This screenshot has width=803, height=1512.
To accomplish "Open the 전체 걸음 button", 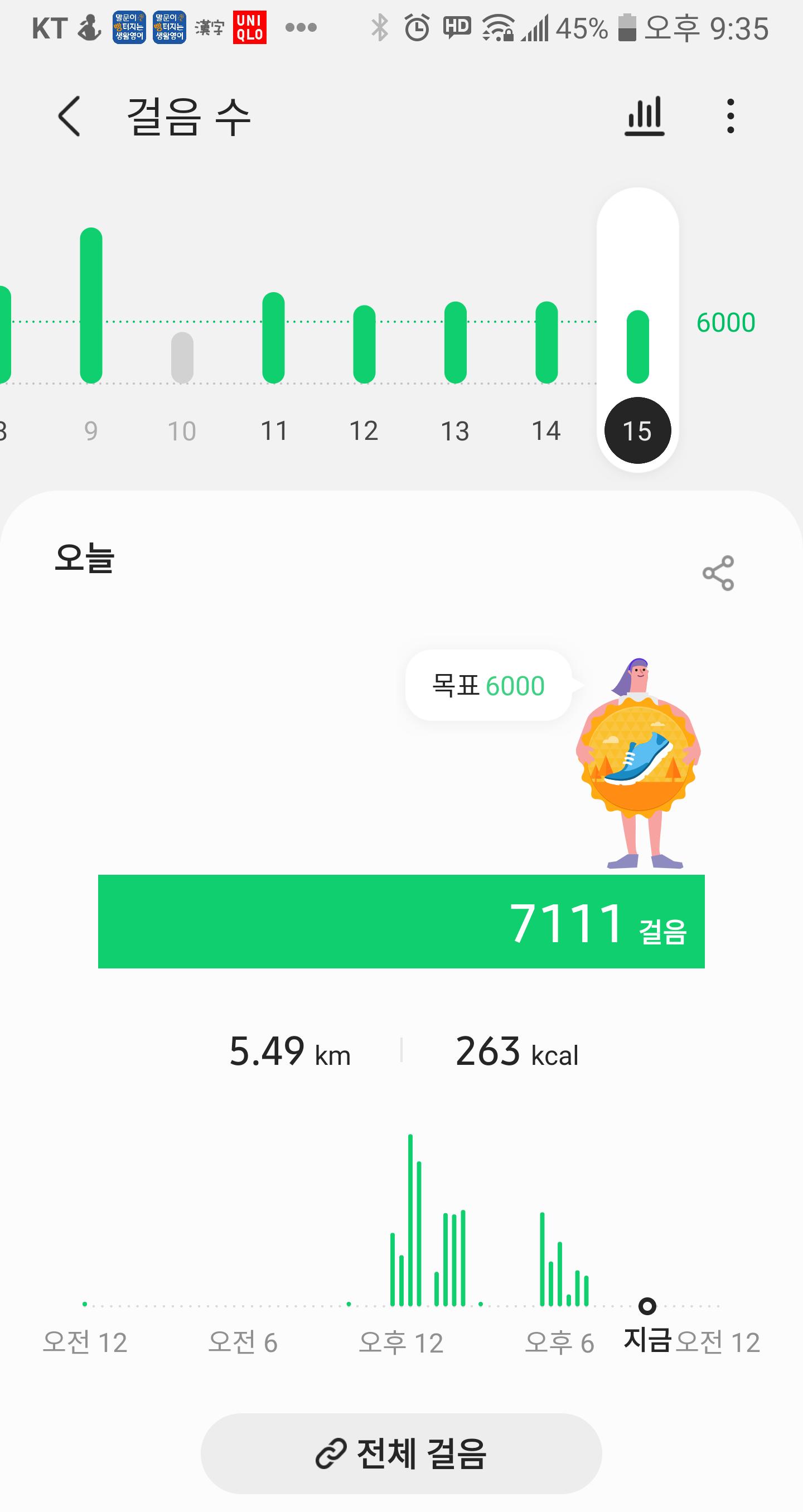I will pos(401,1453).
